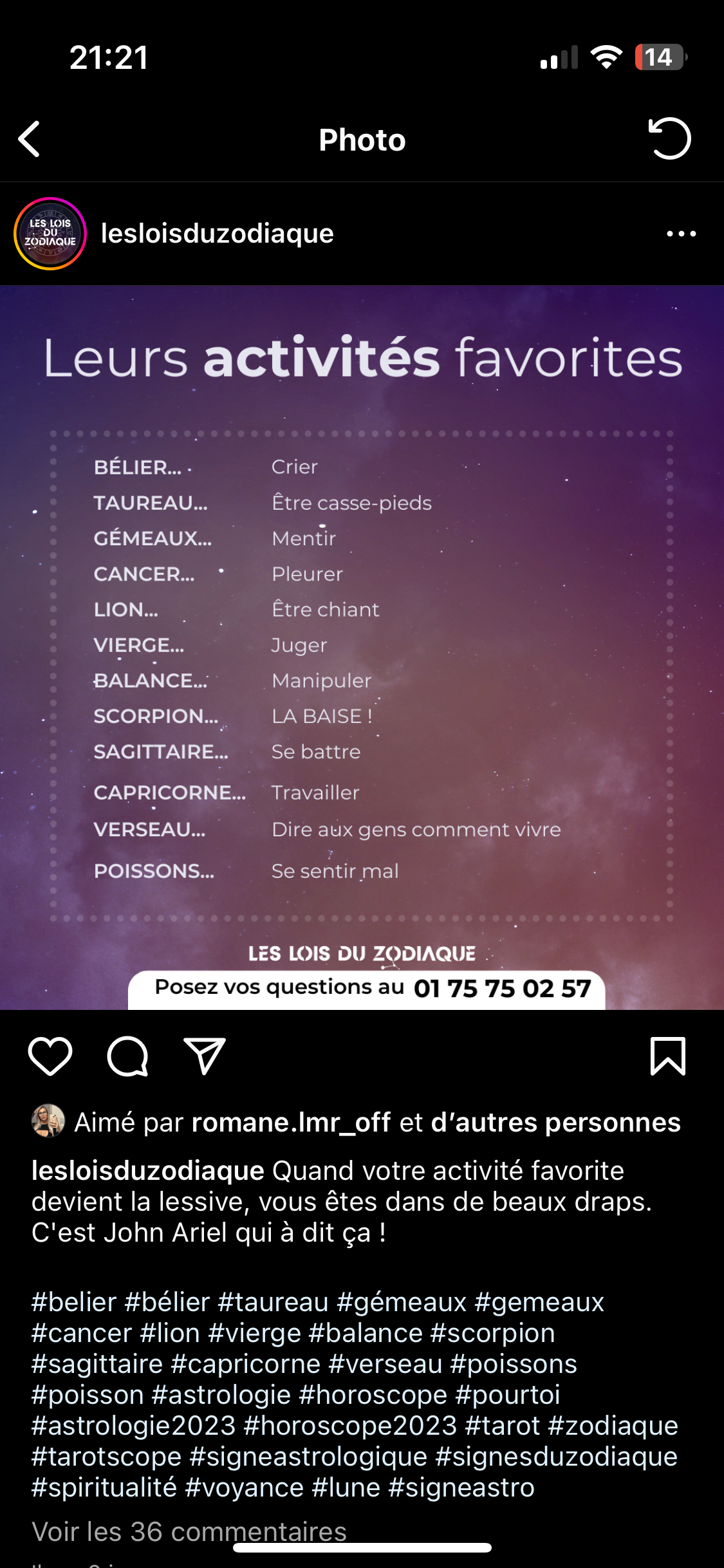The image size is (724, 1568).
Task: Open the post's three-dot options menu
Action: pos(681,234)
